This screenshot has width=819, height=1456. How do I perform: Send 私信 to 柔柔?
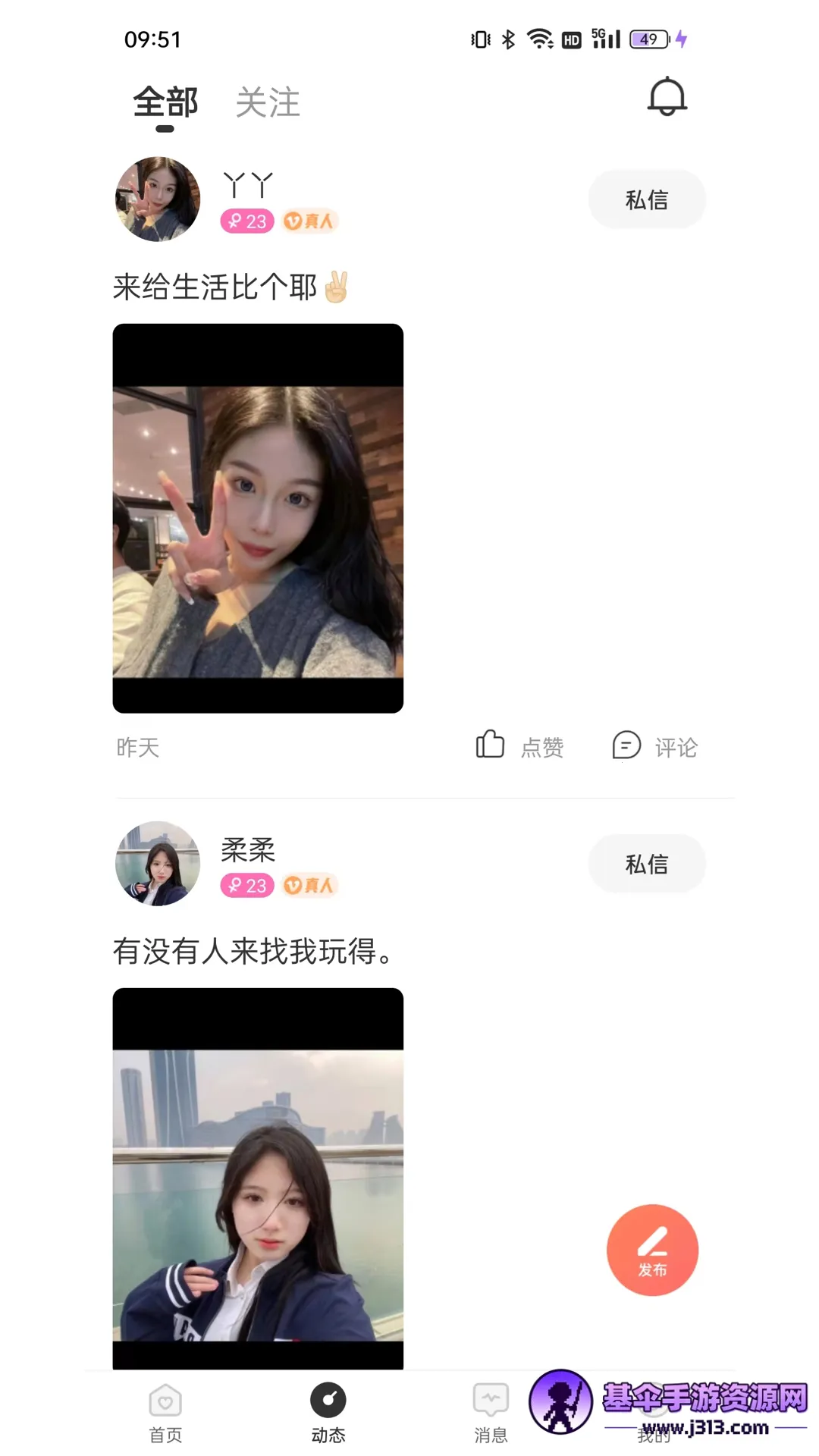tap(646, 864)
